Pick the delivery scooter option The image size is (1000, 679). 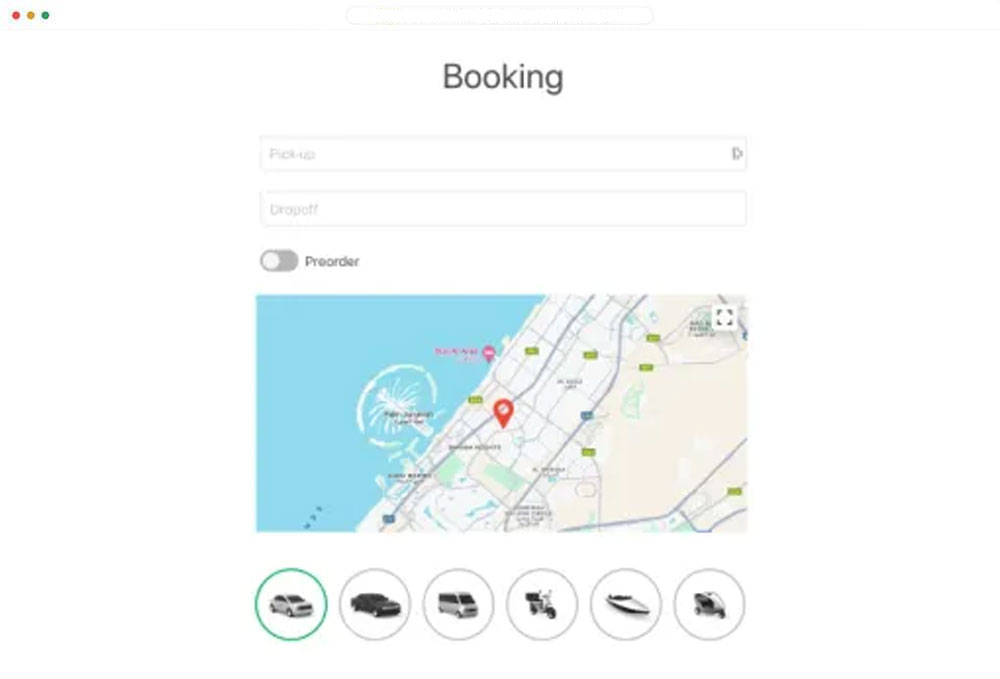click(x=542, y=604)
